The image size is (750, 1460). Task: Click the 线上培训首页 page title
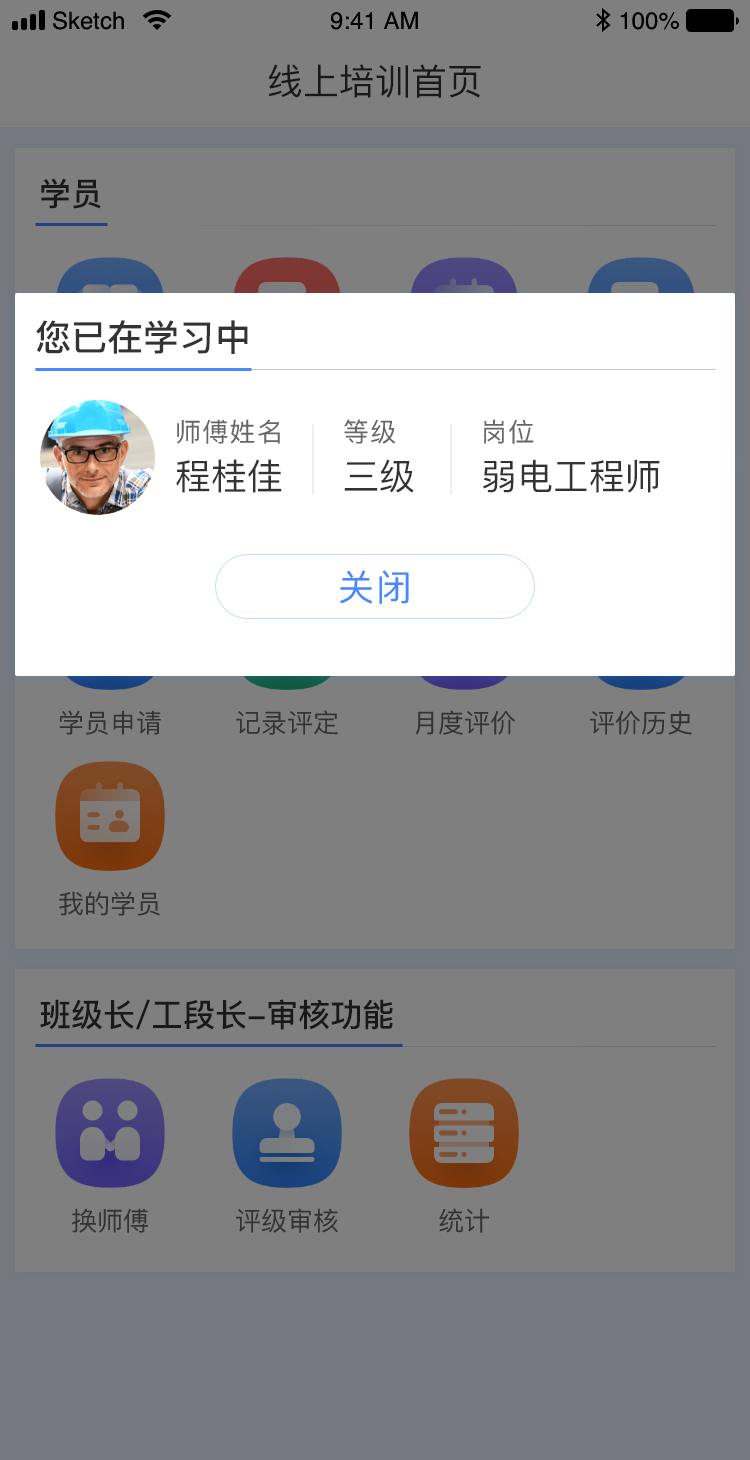(x=374, y=84)
